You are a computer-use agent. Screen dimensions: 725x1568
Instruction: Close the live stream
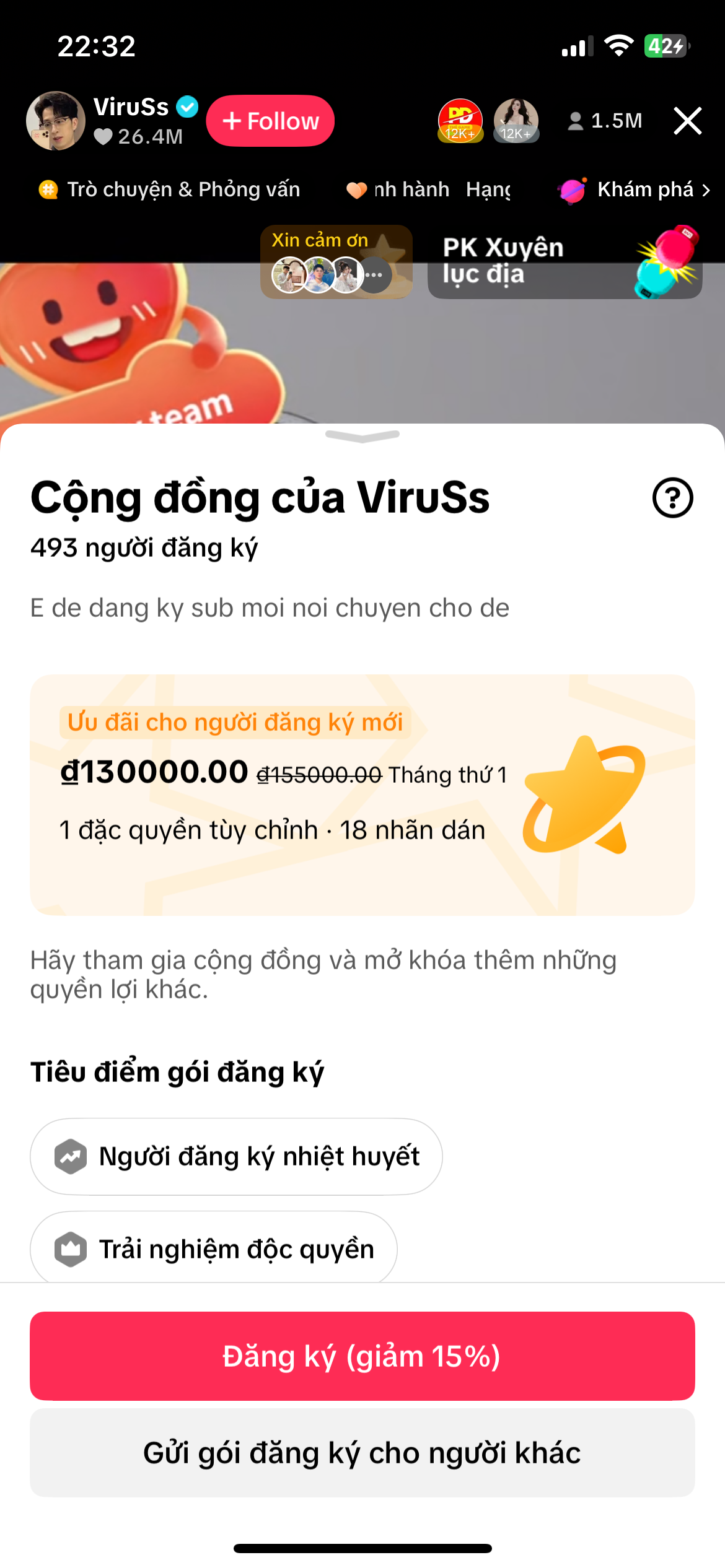pos(687,121)
